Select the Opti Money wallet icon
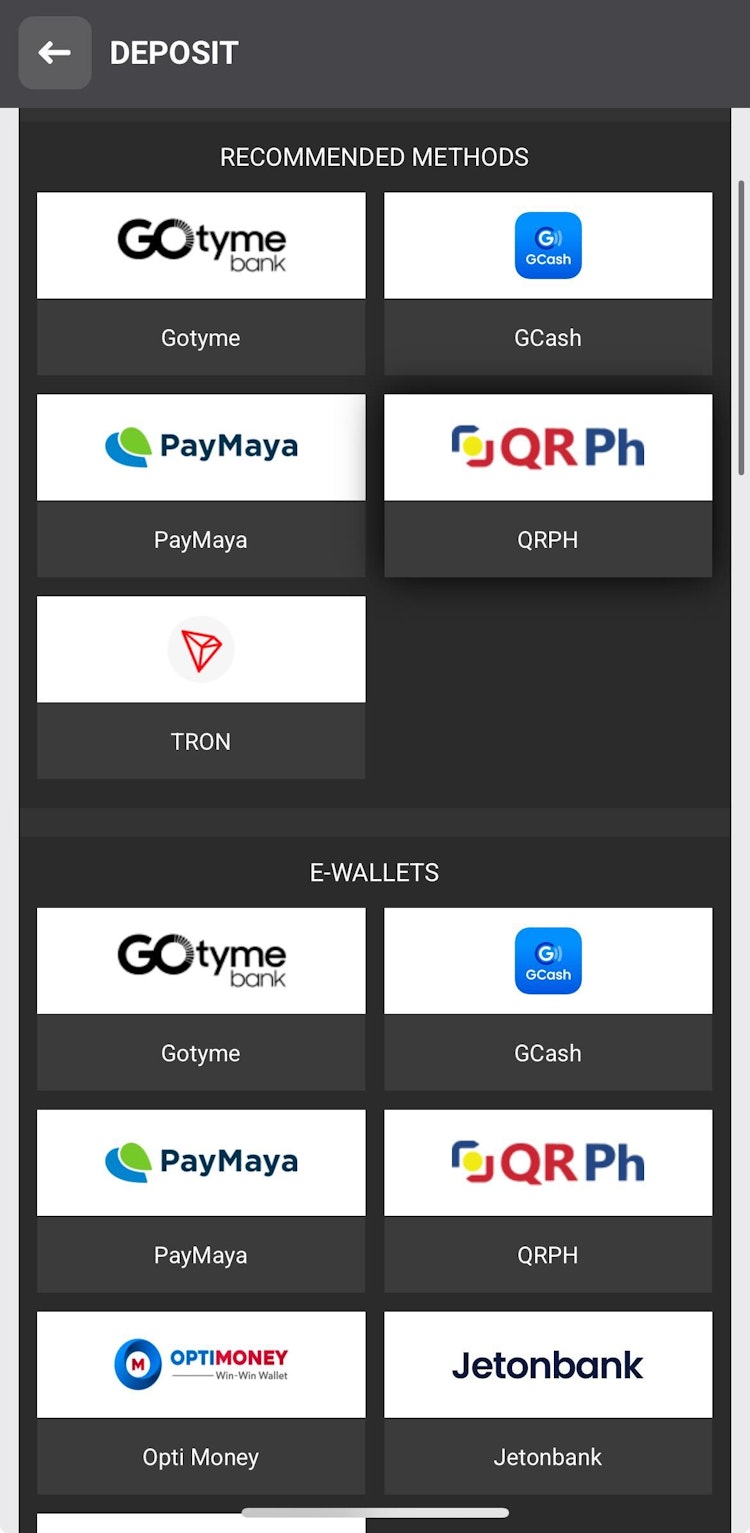The width and height of the screenshot is (750, 1533). click(x=200, y=1364)
